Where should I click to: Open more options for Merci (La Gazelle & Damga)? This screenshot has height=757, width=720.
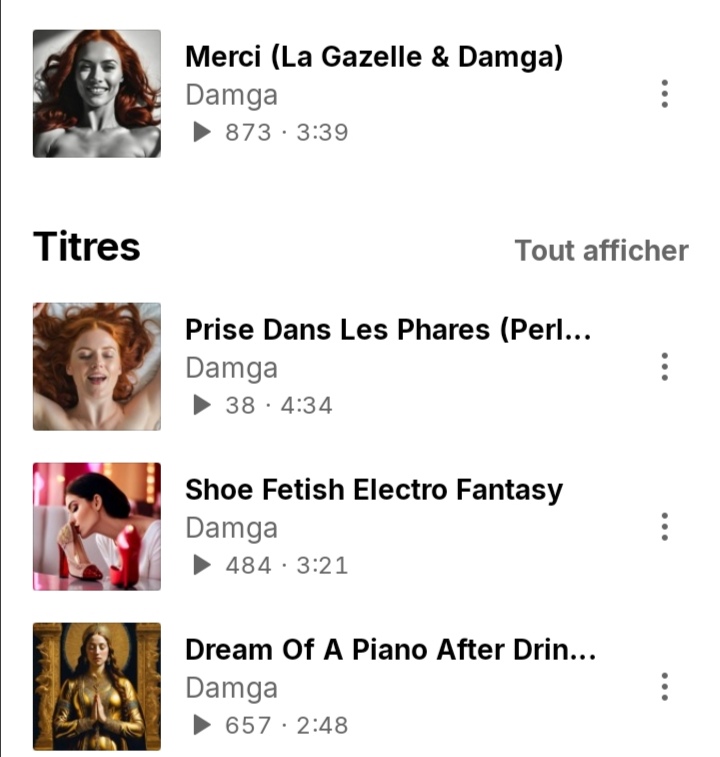(x=664, y=94)
